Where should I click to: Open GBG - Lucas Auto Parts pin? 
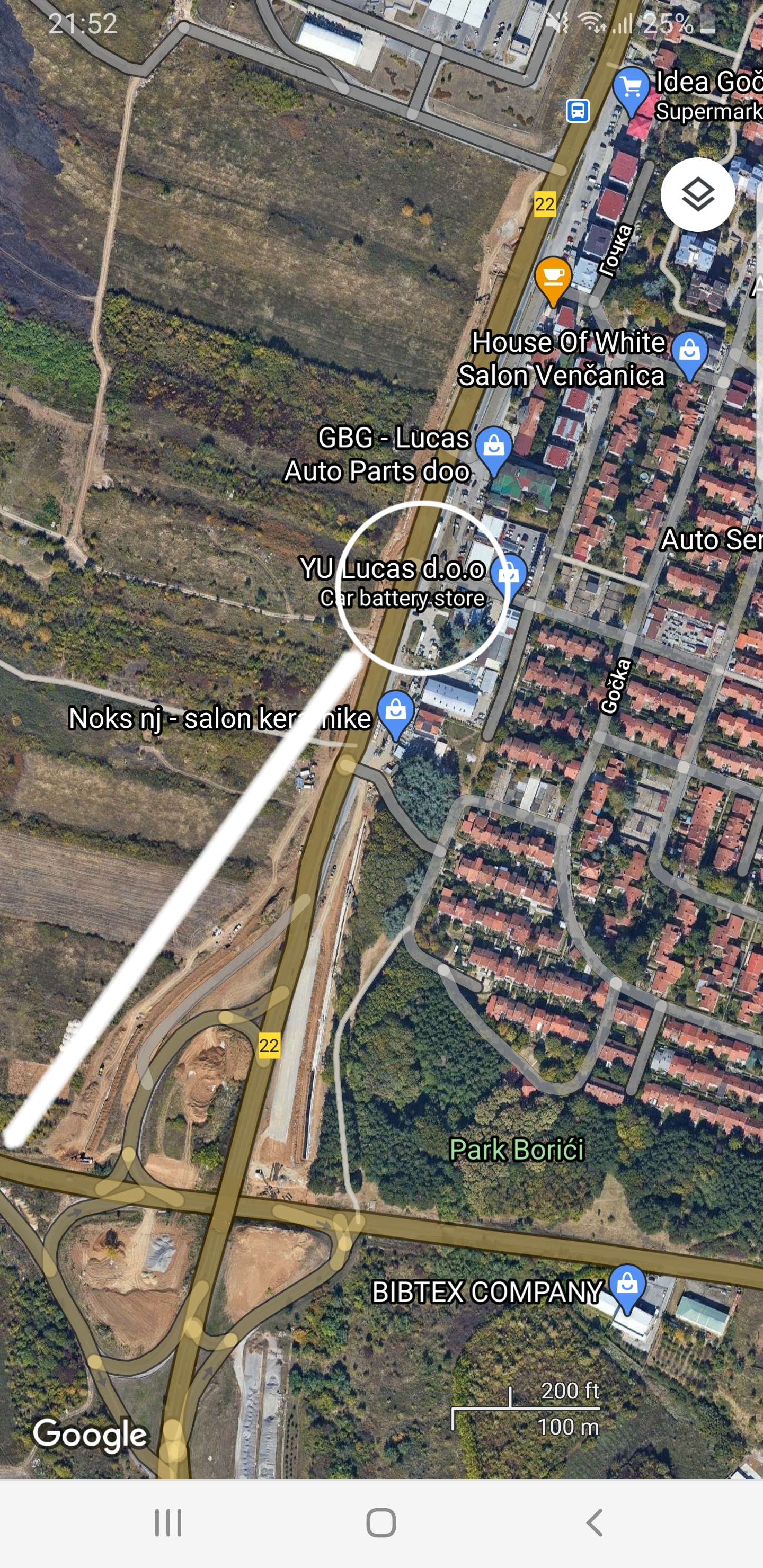click(494, 451)
